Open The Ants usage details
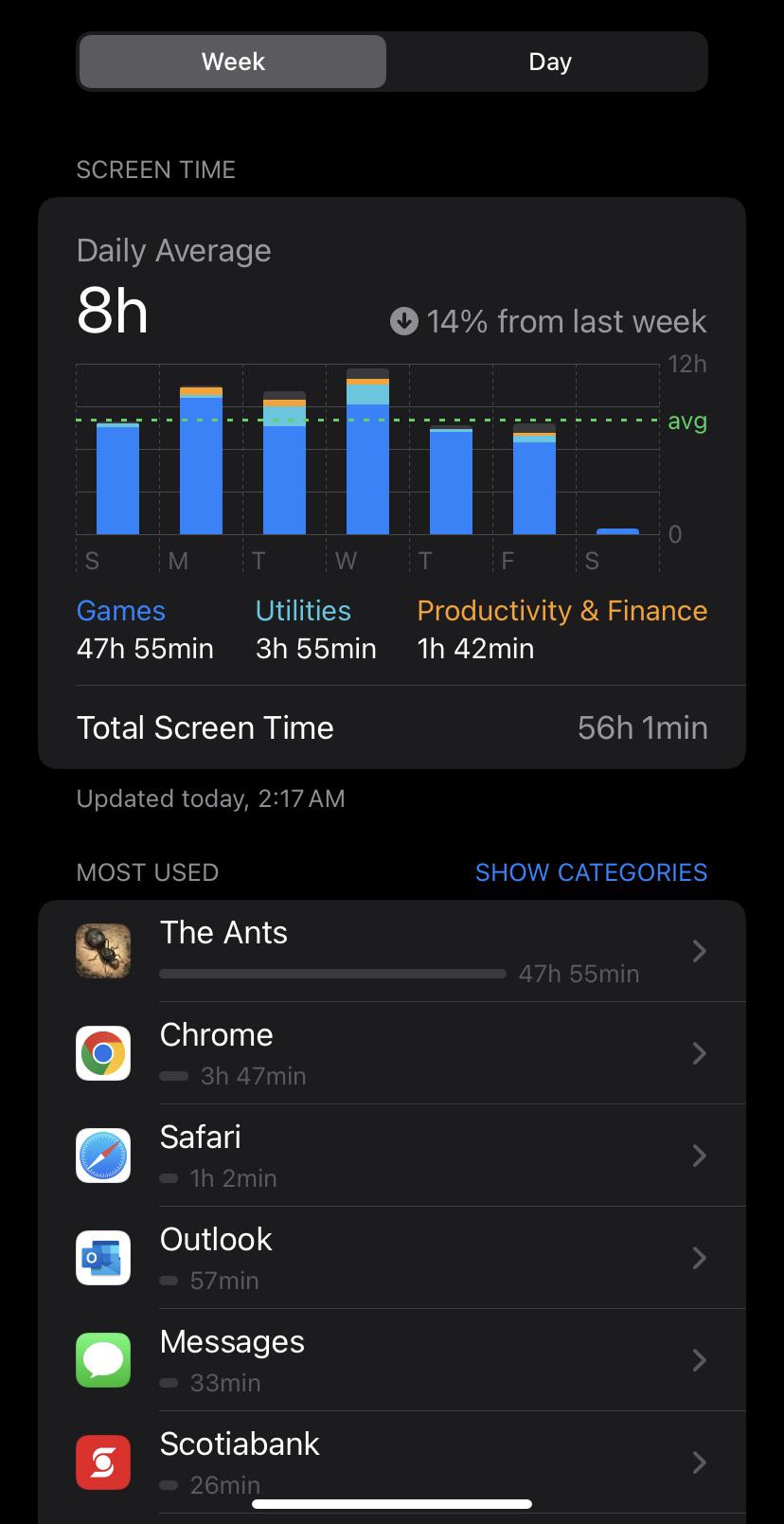 coord(392,951)
